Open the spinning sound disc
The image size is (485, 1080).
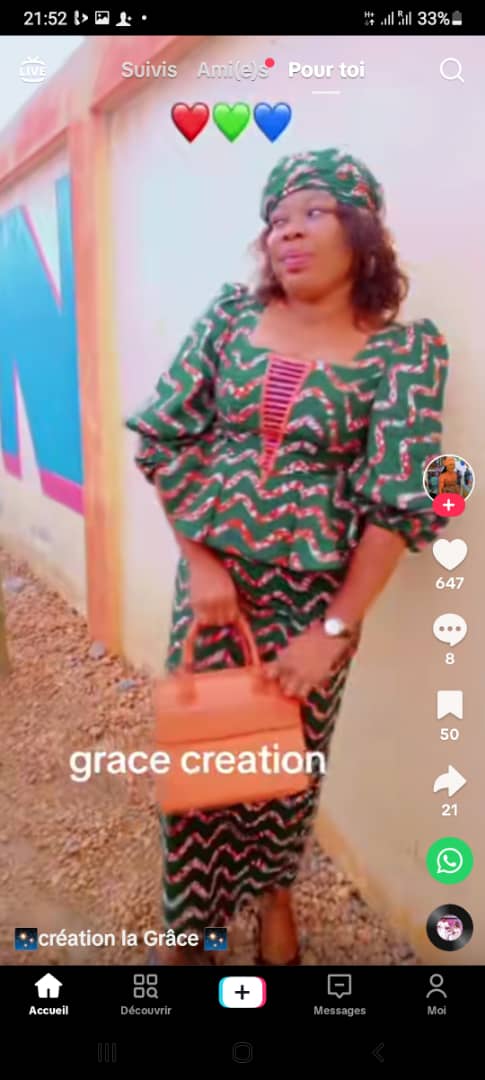449,927
